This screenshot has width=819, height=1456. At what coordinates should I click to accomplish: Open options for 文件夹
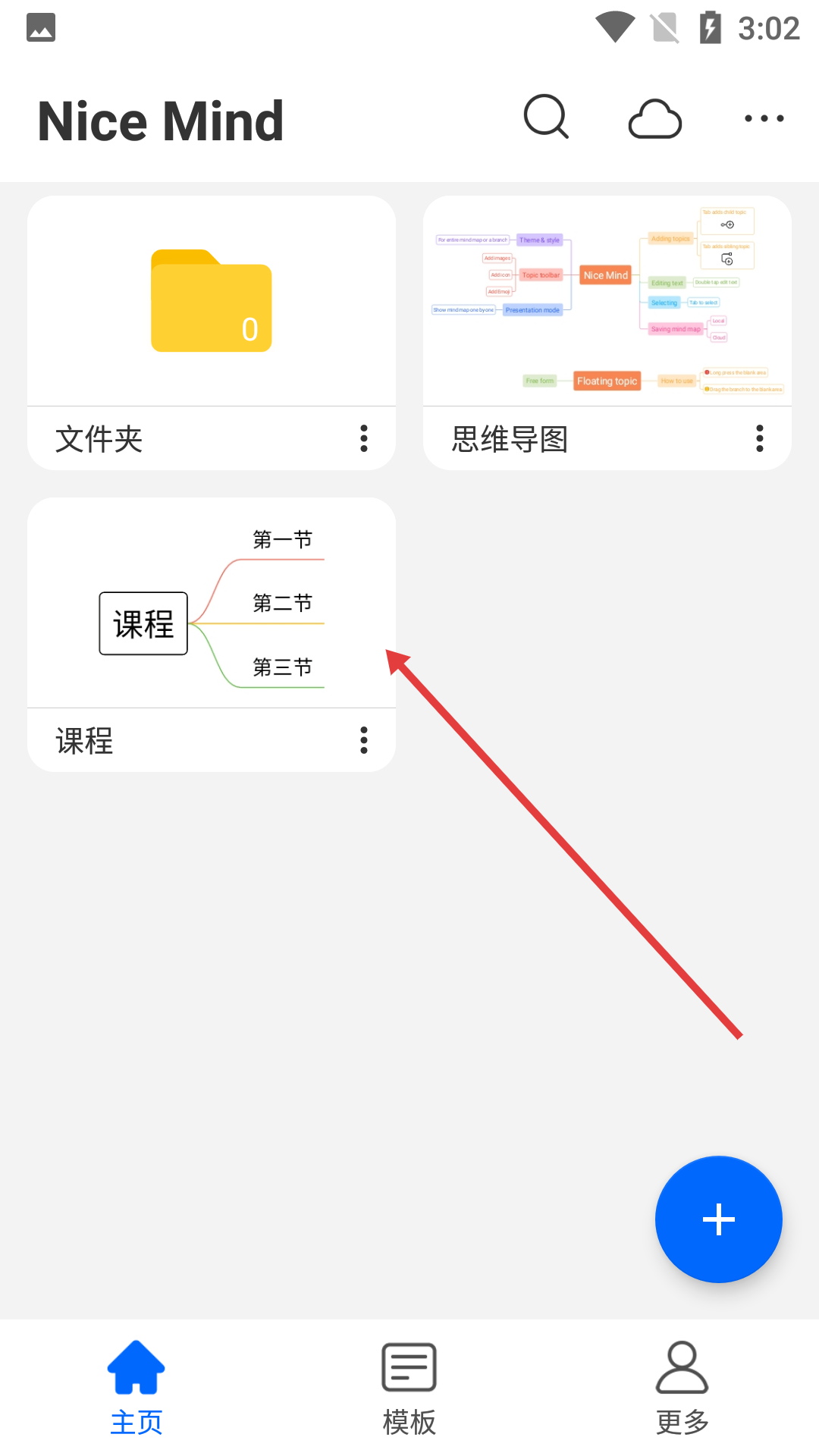click(x=364, y=438)
